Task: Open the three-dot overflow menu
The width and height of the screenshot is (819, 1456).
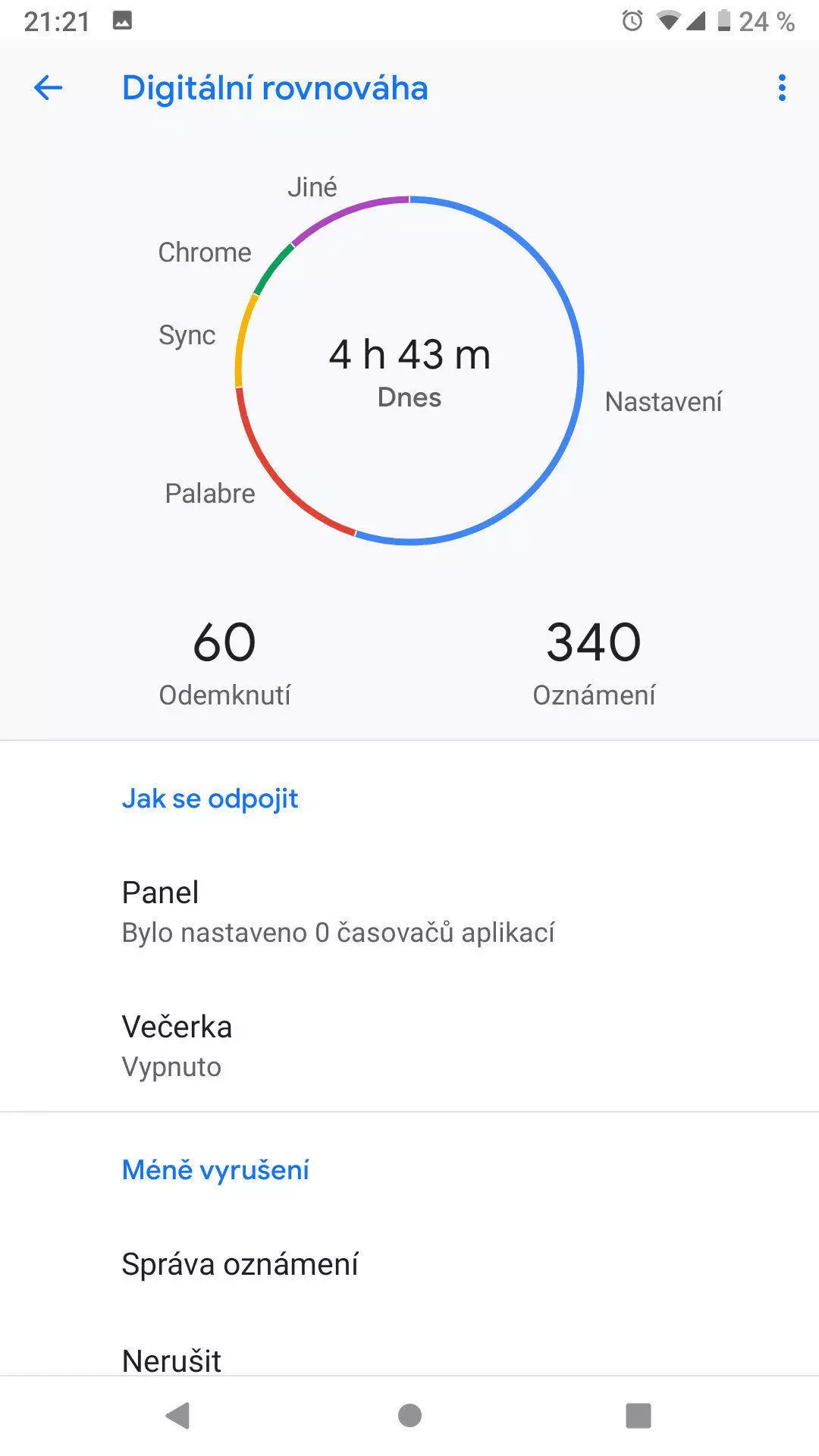Action: [x=782, y=88]
